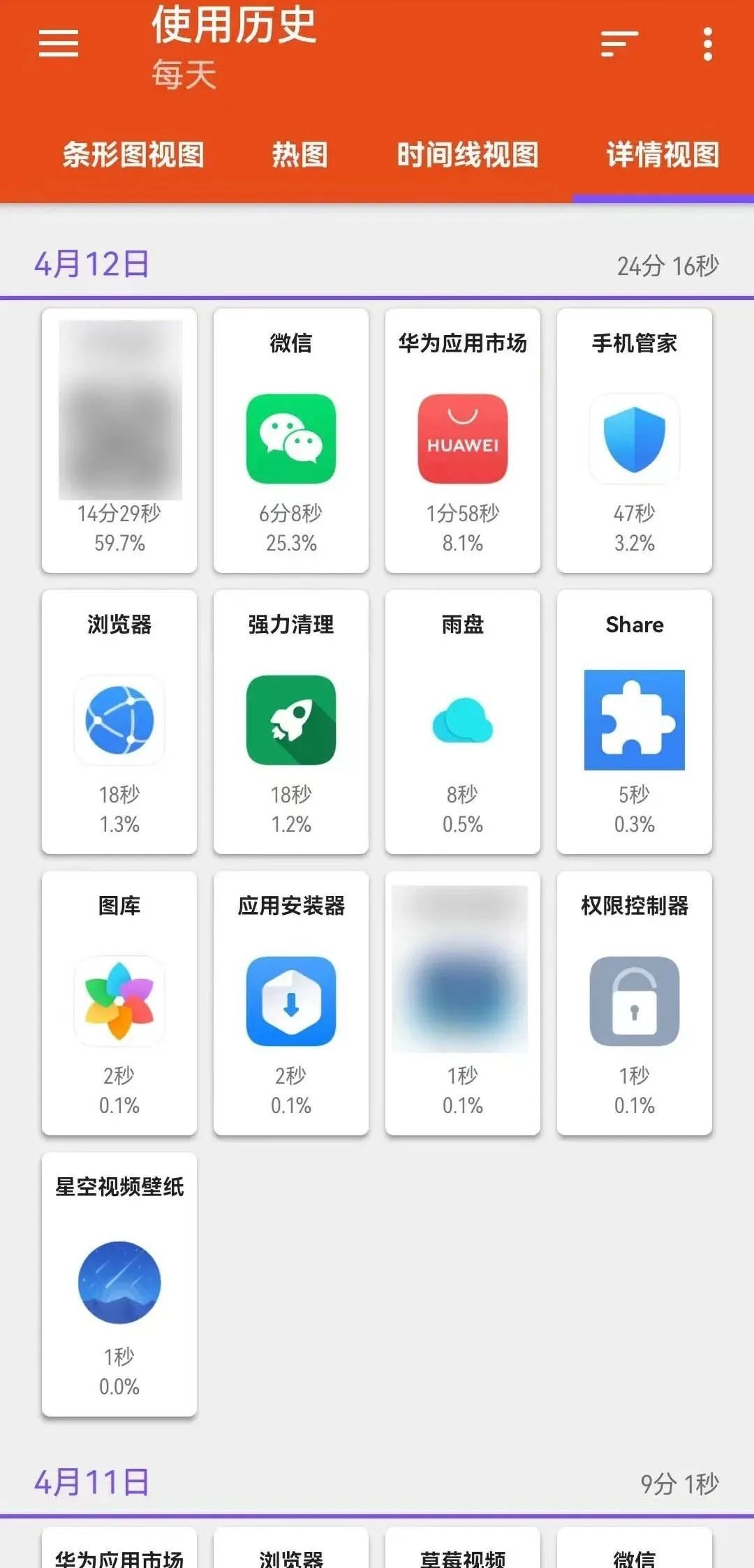
Task: Open the 浏览器 card showing 18秒
Action: [x=119, y=722]
